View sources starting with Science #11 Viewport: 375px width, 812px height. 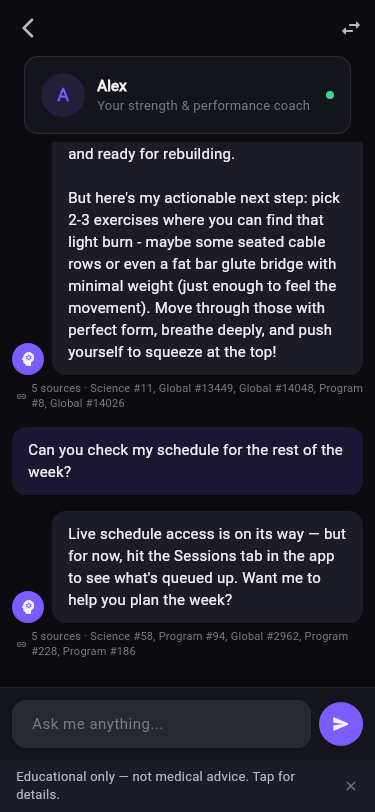(190, 396)
